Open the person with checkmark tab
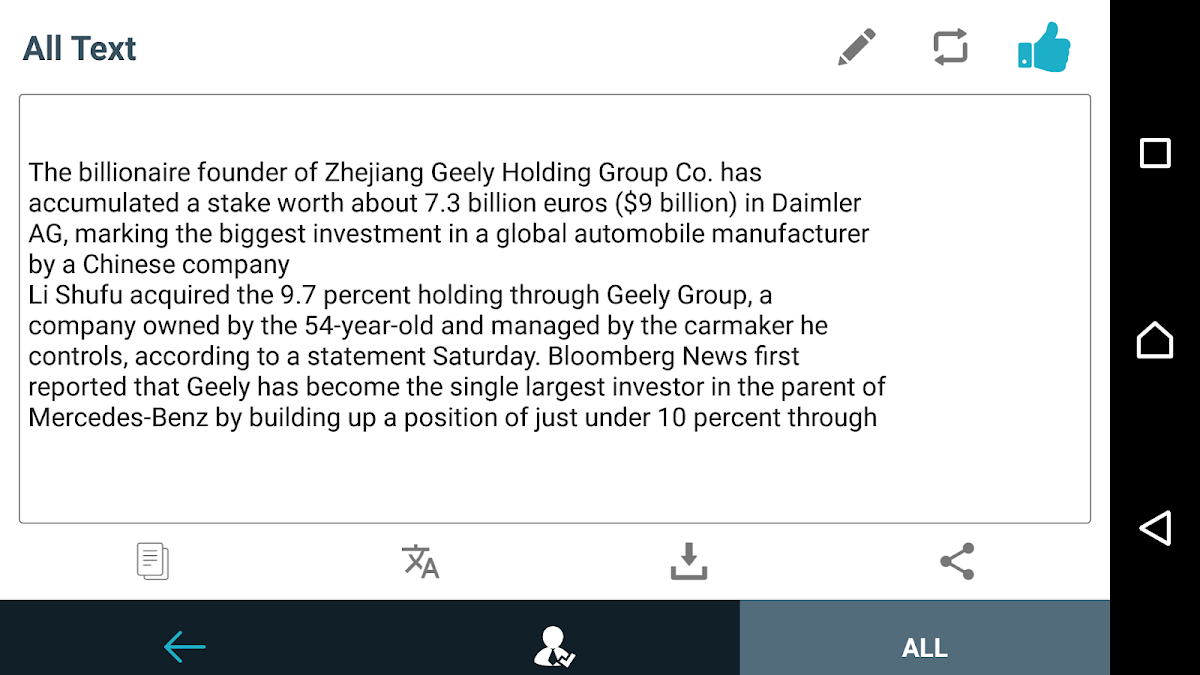The image size is (1200, 675). click(553, 646)
